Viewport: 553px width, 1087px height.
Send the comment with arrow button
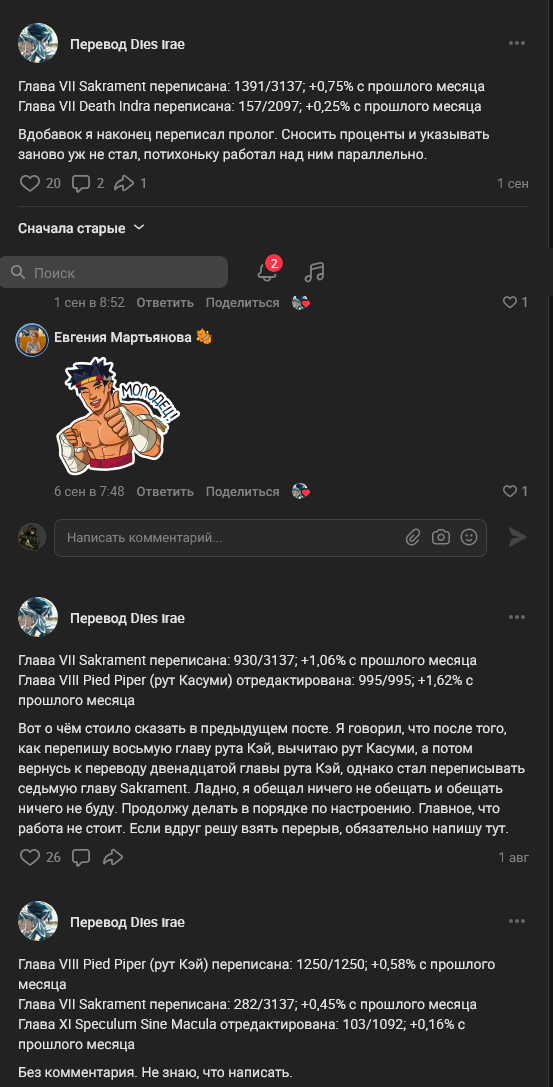pyautogui.click(x=518, y=537)
